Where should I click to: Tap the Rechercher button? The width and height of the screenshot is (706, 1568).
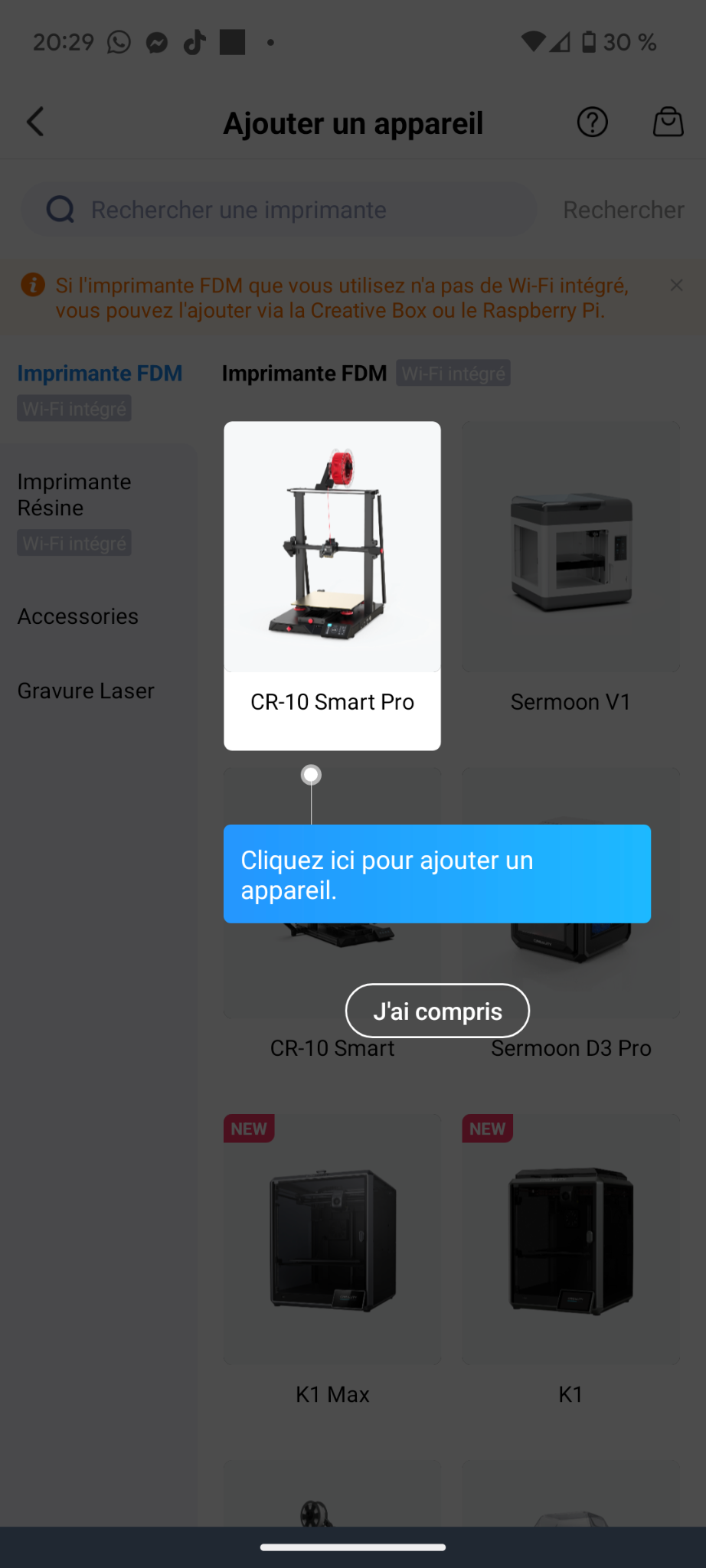click(623, 210)
